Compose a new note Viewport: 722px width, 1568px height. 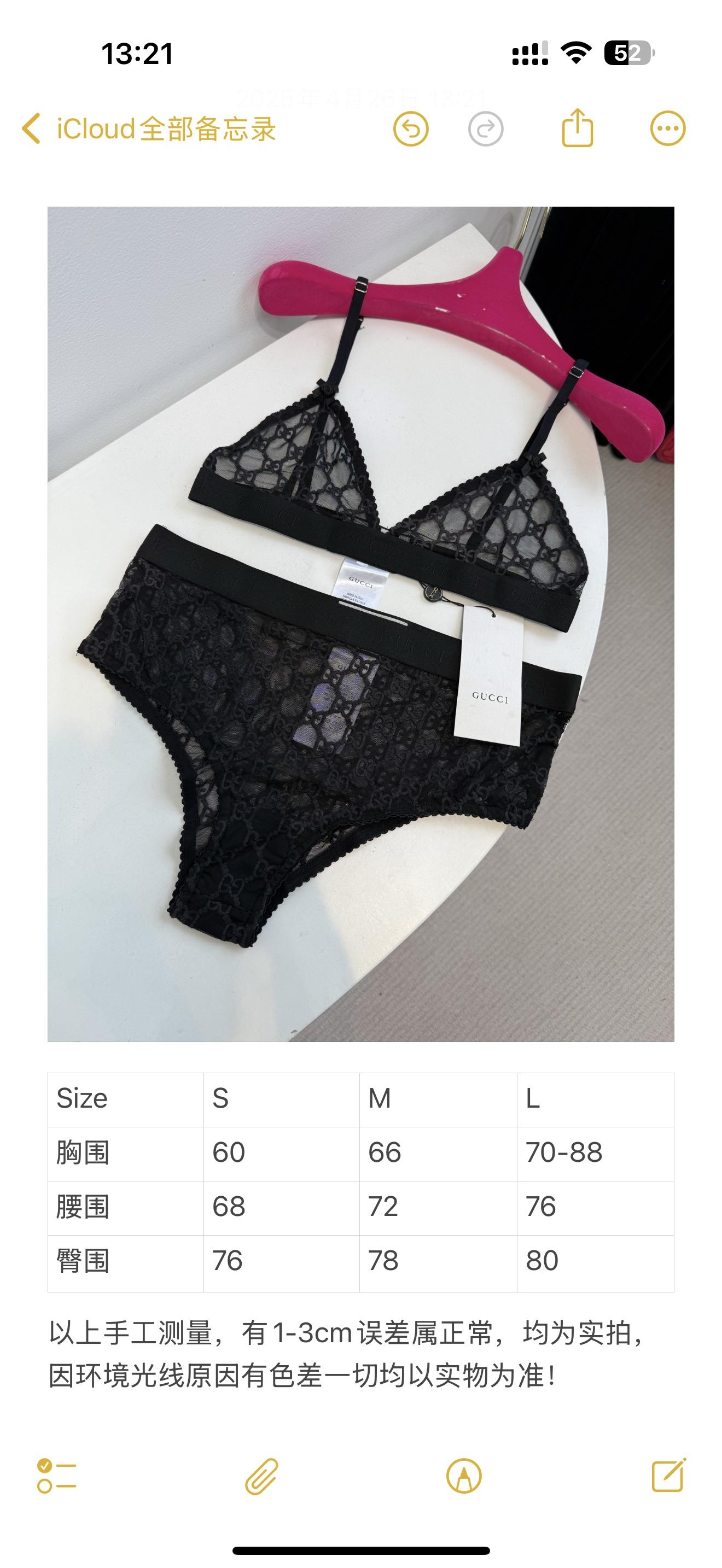(x=668, y=1475)
